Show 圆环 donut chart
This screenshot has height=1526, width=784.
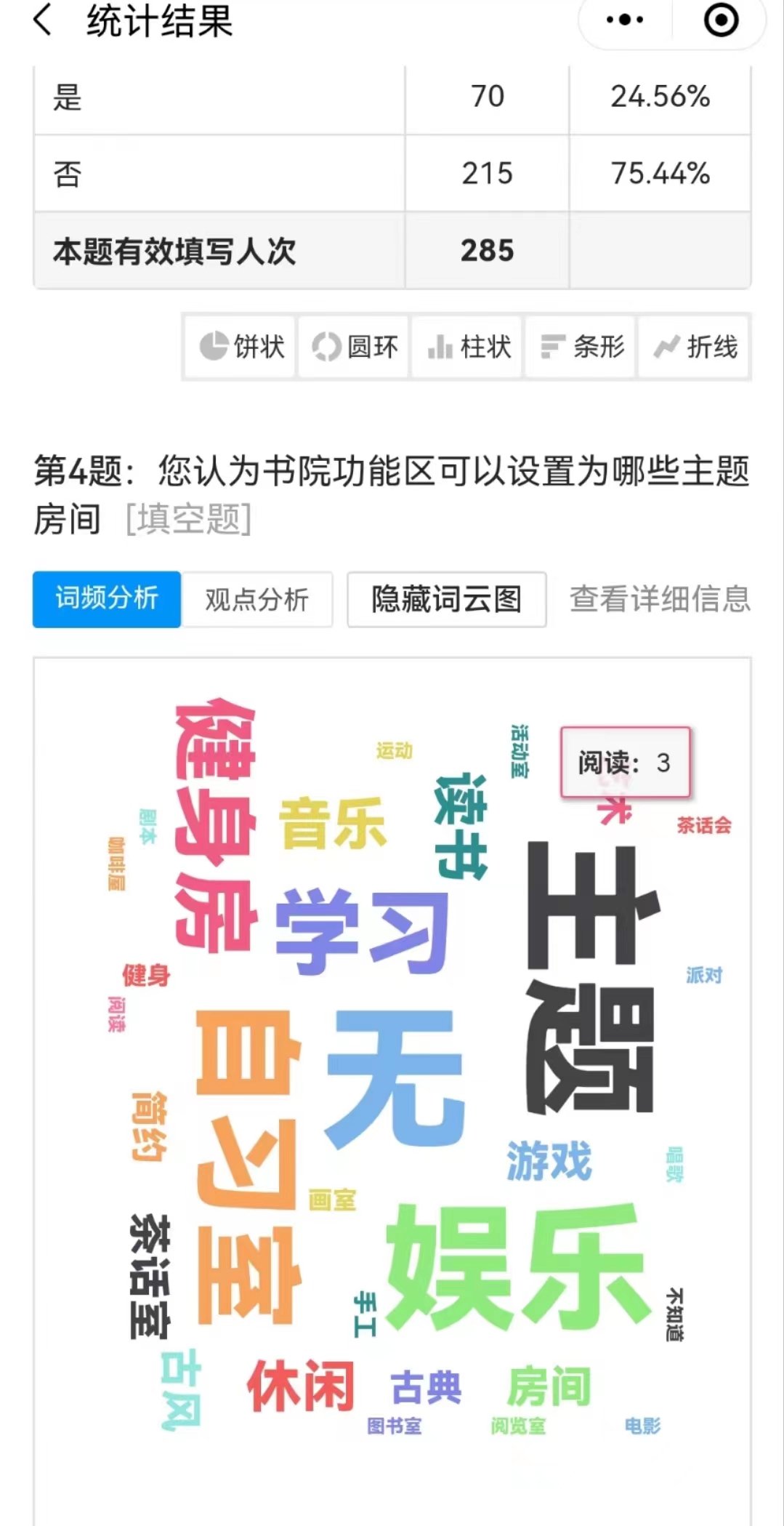click(x=355, y=347)
